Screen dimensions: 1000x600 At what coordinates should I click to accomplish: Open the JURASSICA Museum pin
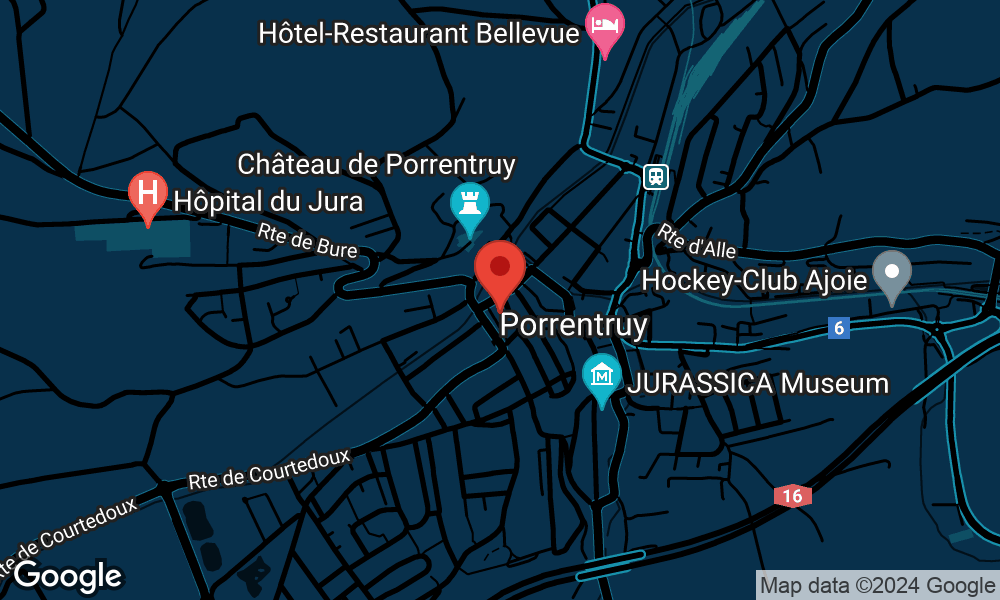pyautogui.click(x=601, y=377)
